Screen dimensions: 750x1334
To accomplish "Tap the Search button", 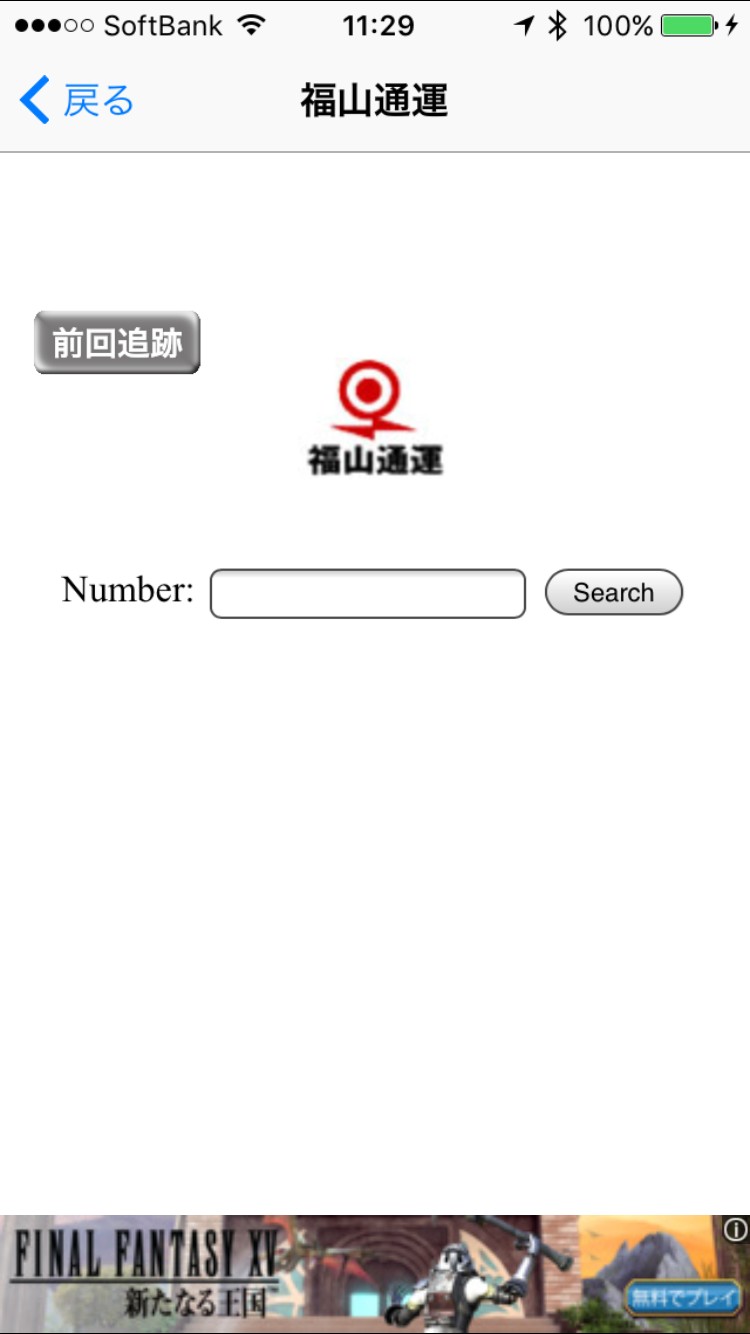I will point(613,593).
